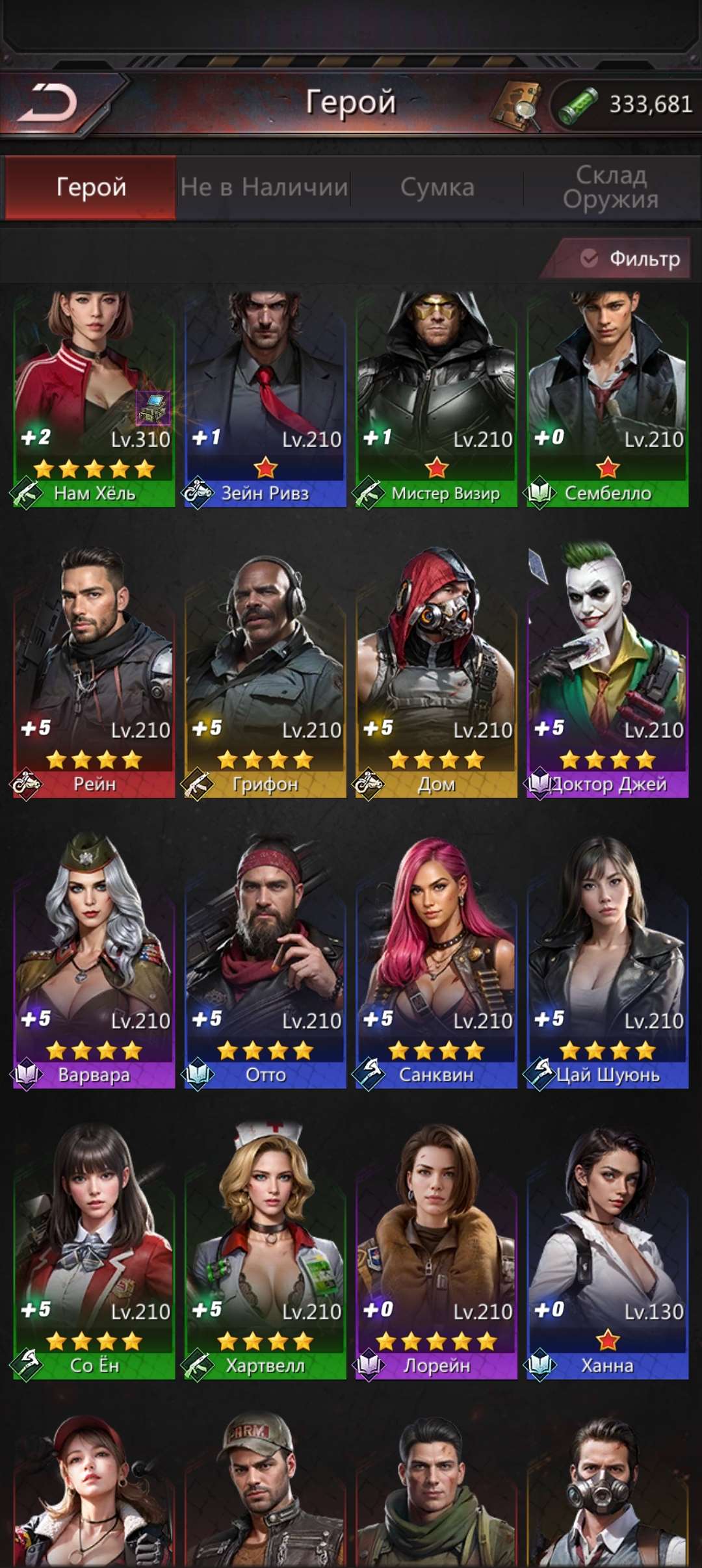Select hero Варвара

point(94,962)
